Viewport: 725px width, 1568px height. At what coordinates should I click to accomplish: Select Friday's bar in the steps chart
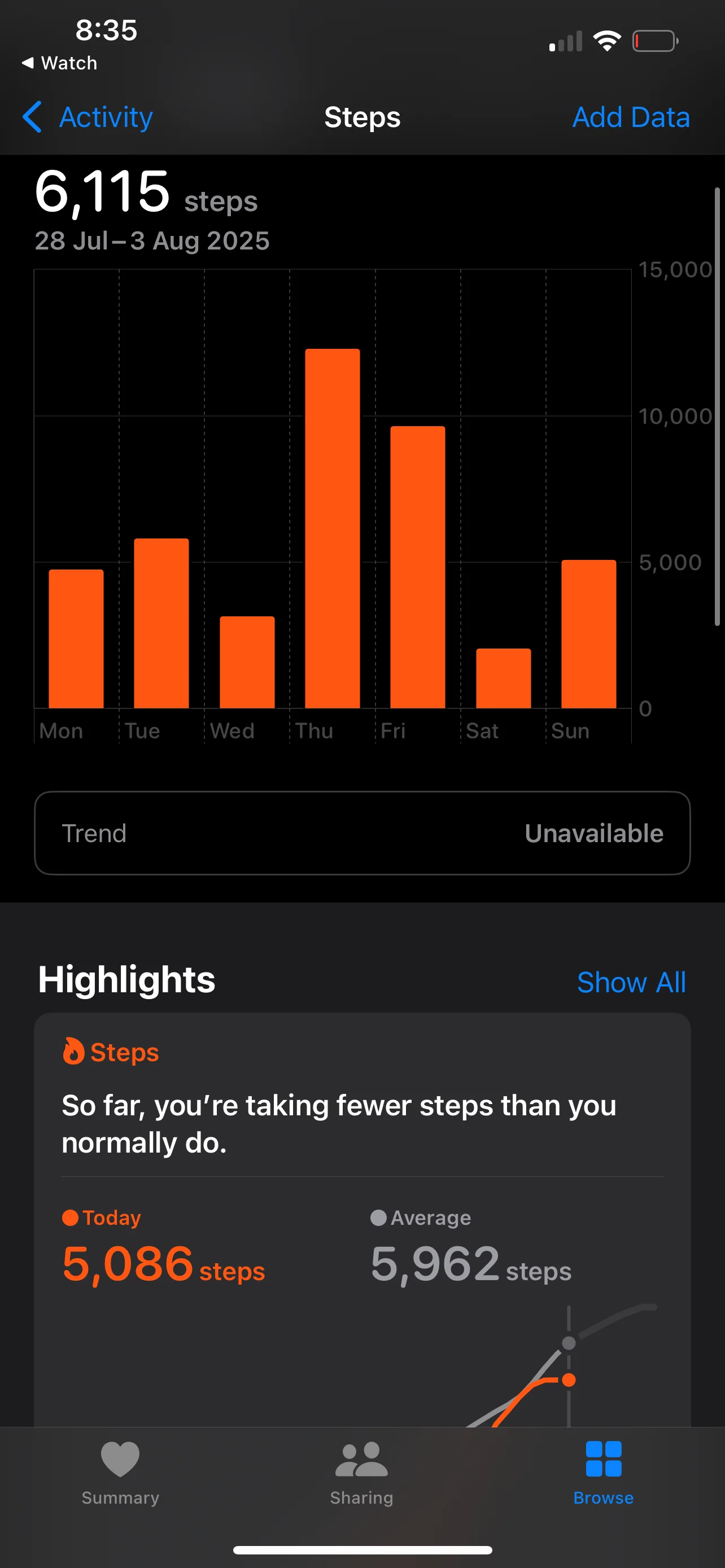418,567
